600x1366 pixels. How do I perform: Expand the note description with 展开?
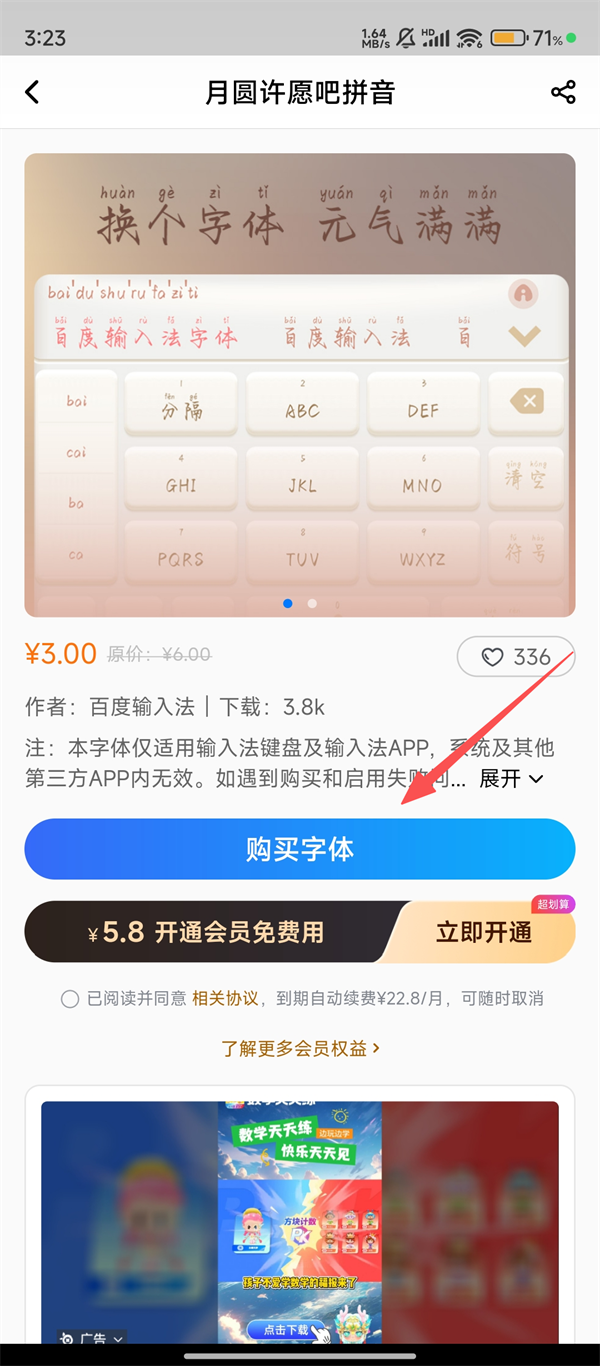click(511, 778)
